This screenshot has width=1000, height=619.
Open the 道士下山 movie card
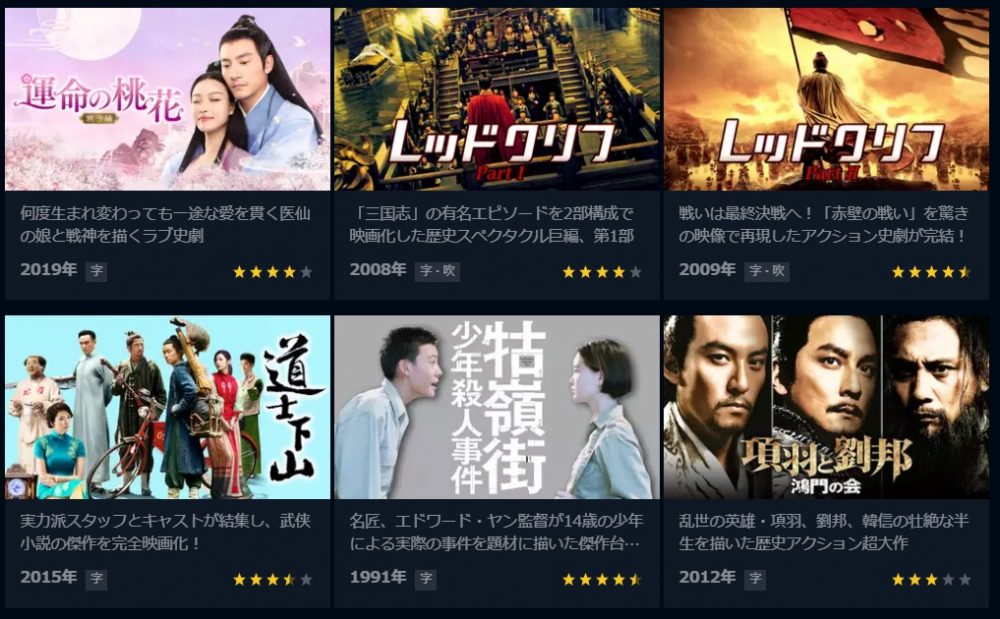pyautogui.click(x=167, y=407)
